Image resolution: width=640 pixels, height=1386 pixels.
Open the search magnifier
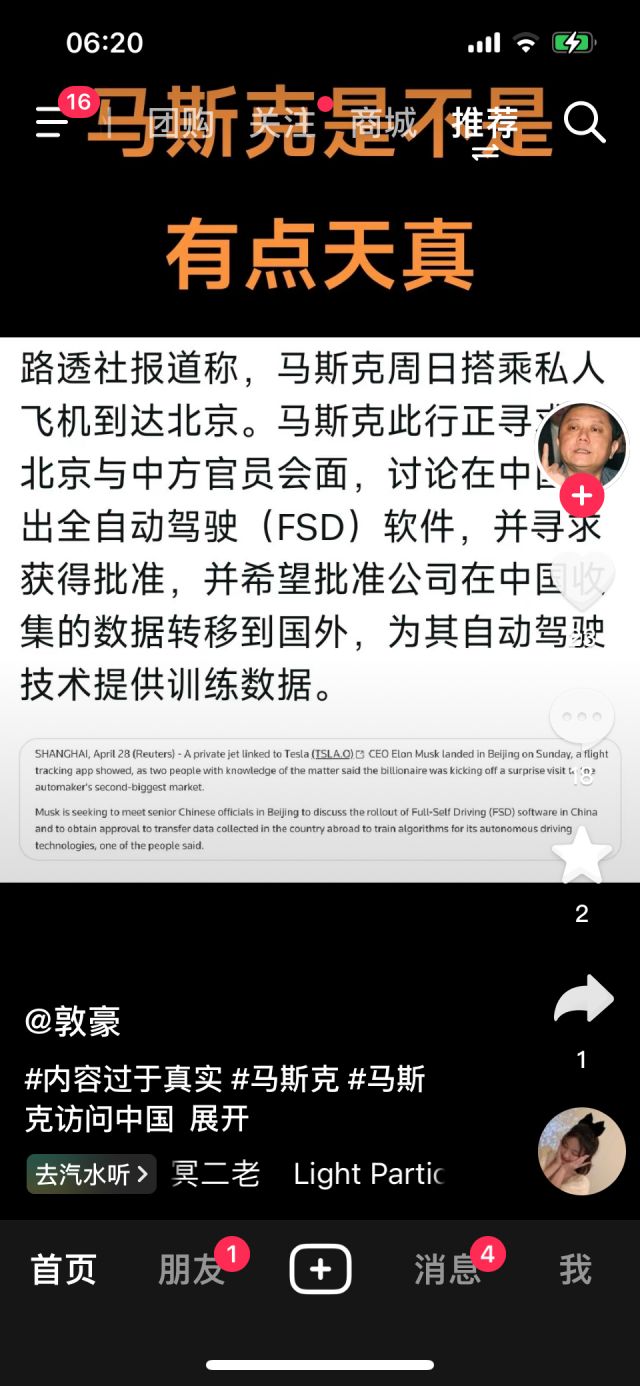(584, 123)
